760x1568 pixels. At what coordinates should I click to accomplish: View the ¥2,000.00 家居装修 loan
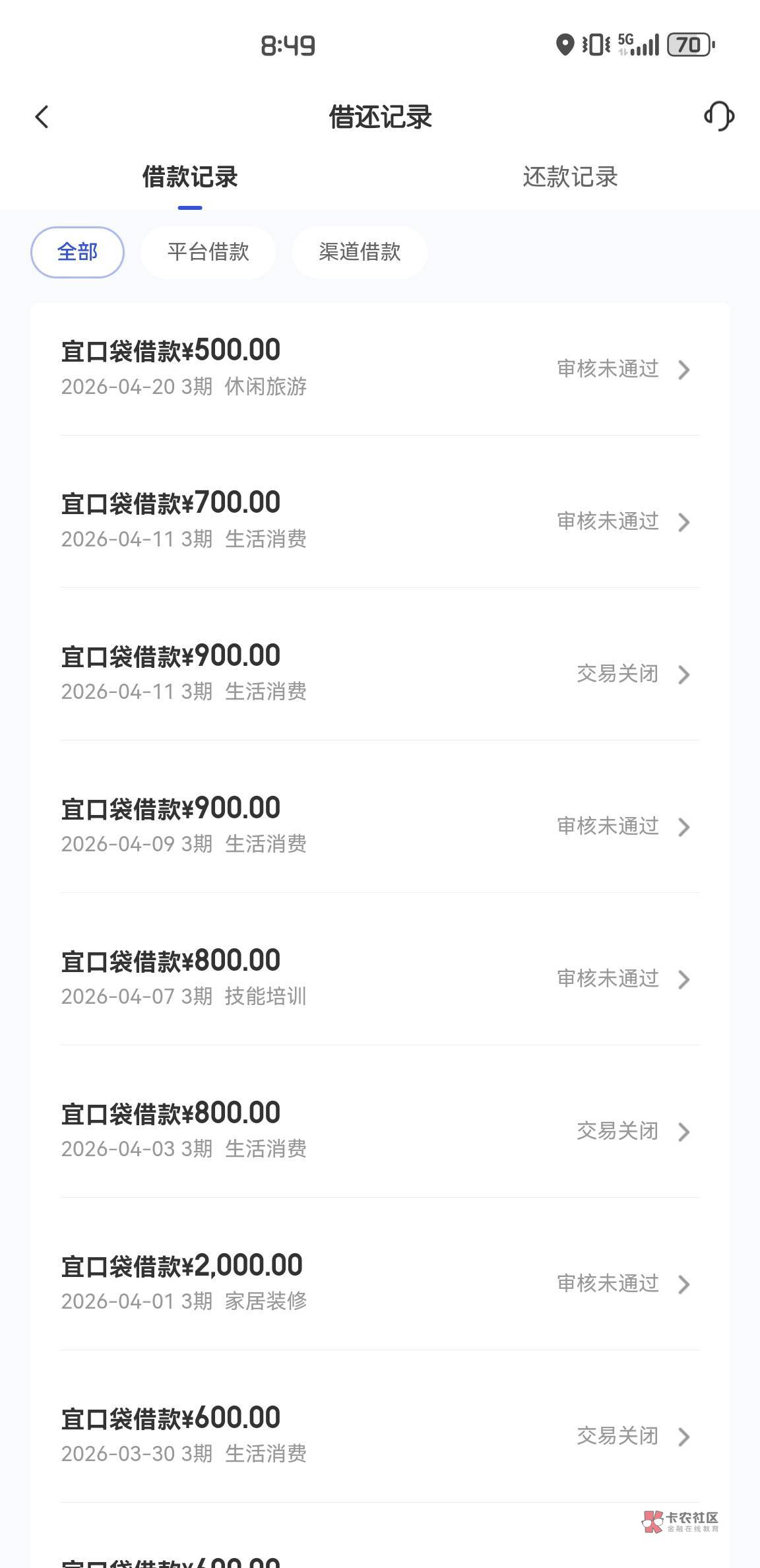(380, 1282)
